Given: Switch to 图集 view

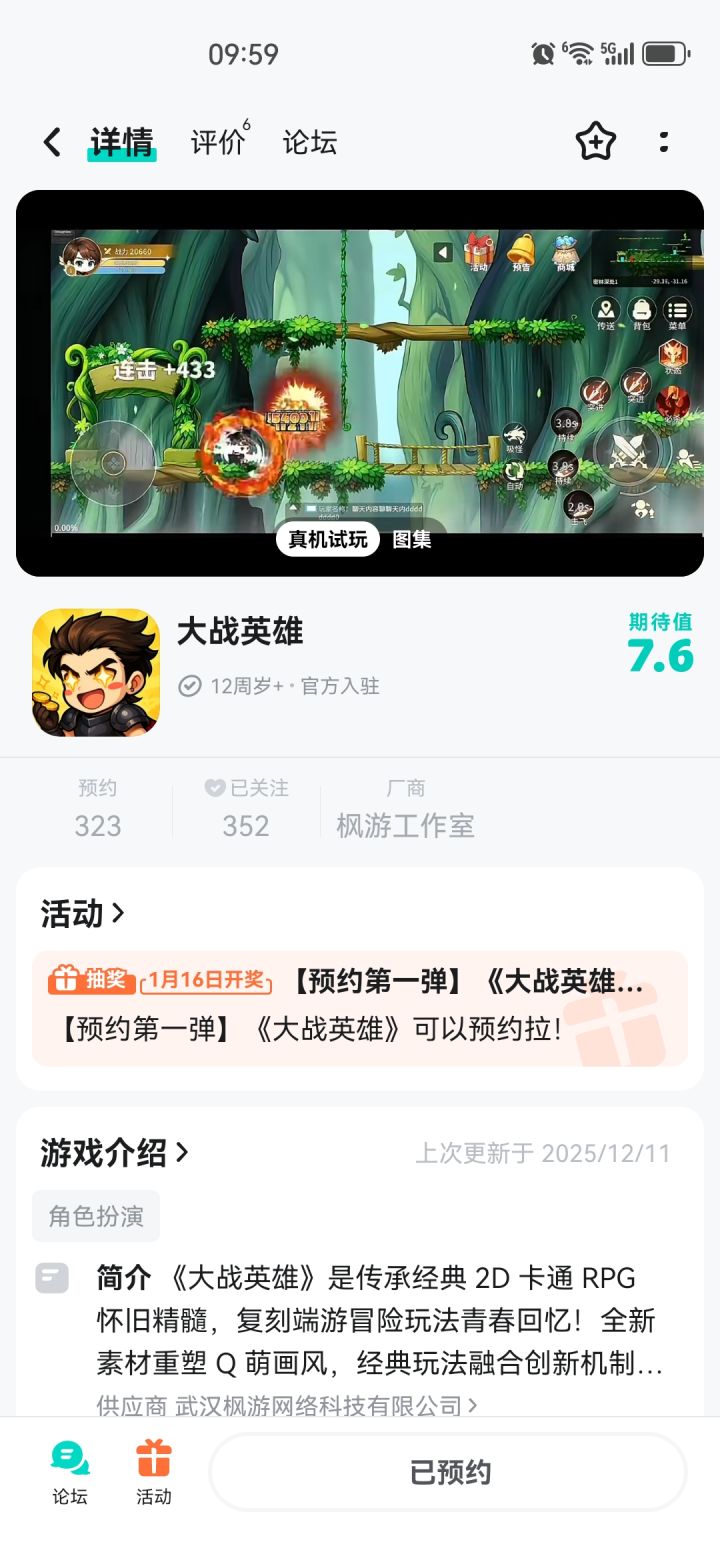Looking at the screenshot, I should coord(412,539).
